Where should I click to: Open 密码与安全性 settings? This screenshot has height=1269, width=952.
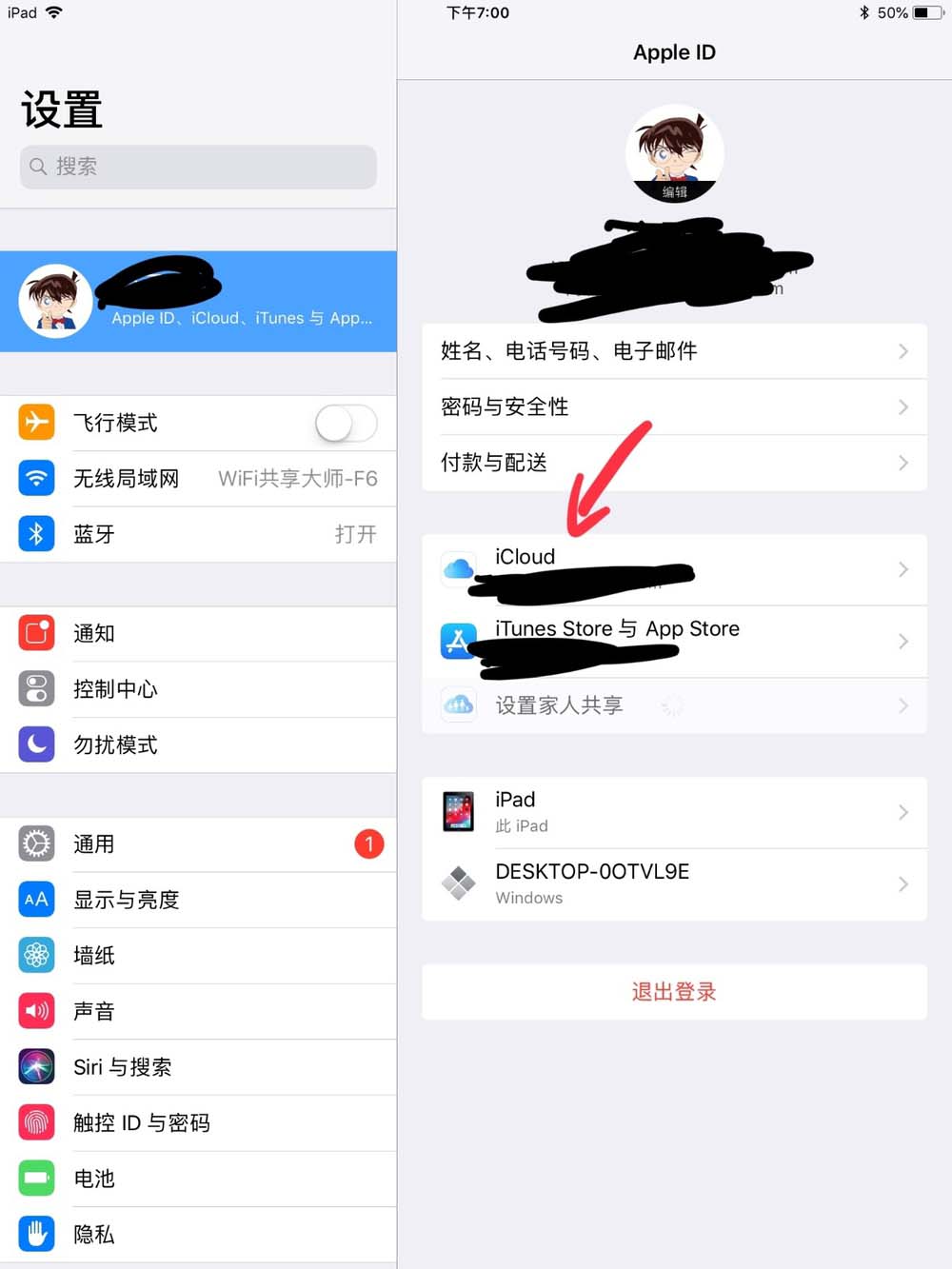click(674, 407)
